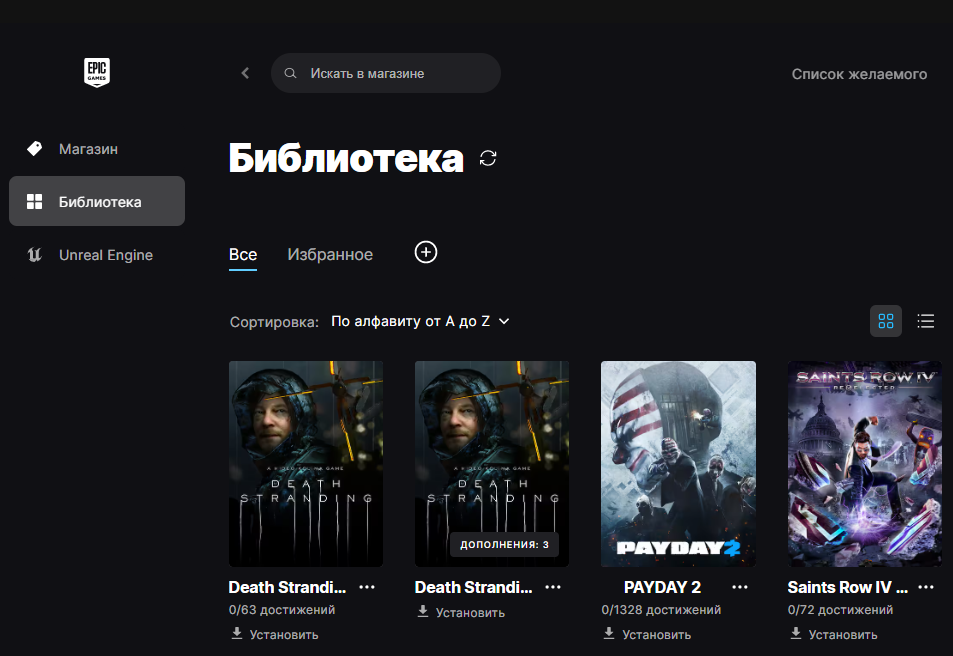
Task: Open Список желаемого wishlist
Action: click(859, 74)
